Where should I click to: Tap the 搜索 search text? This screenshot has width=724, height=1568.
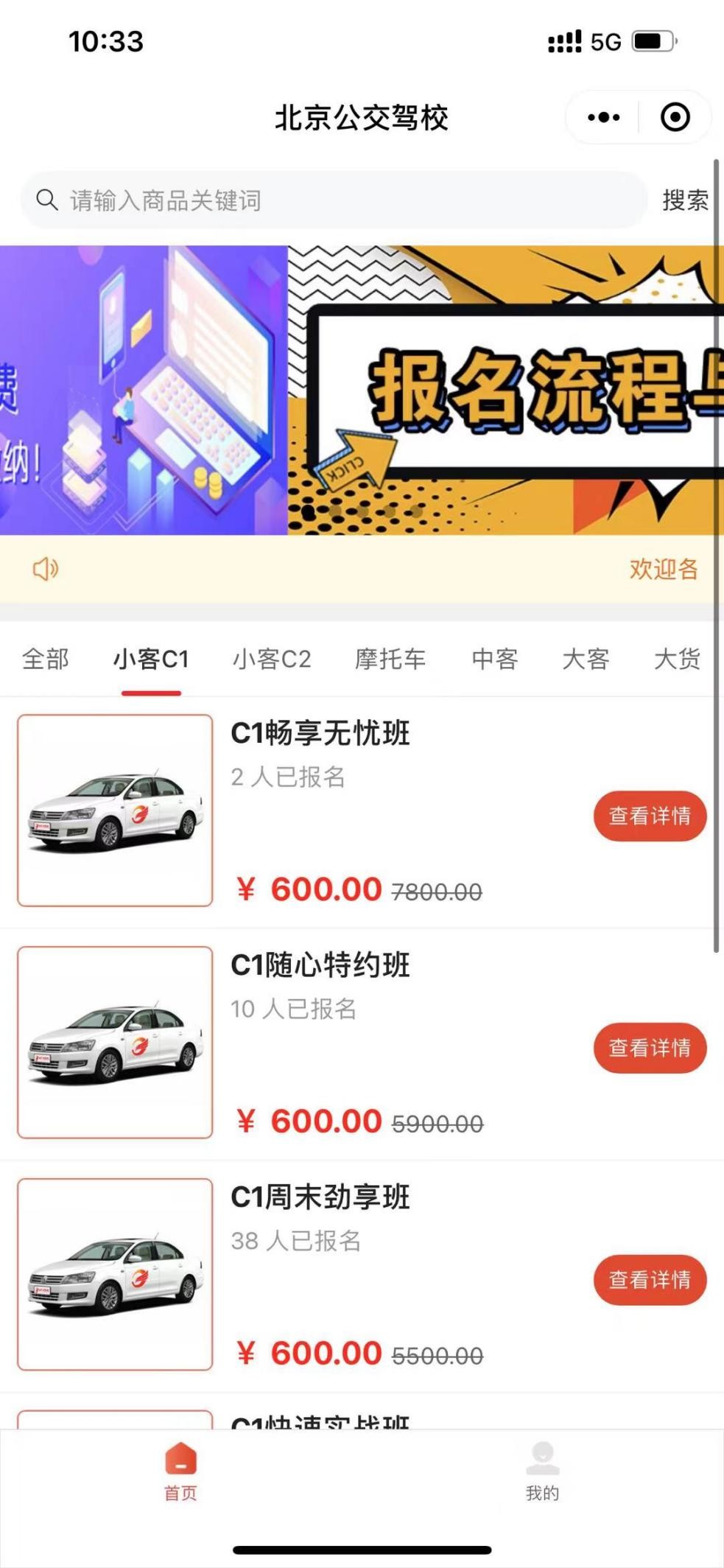(686, 197)
